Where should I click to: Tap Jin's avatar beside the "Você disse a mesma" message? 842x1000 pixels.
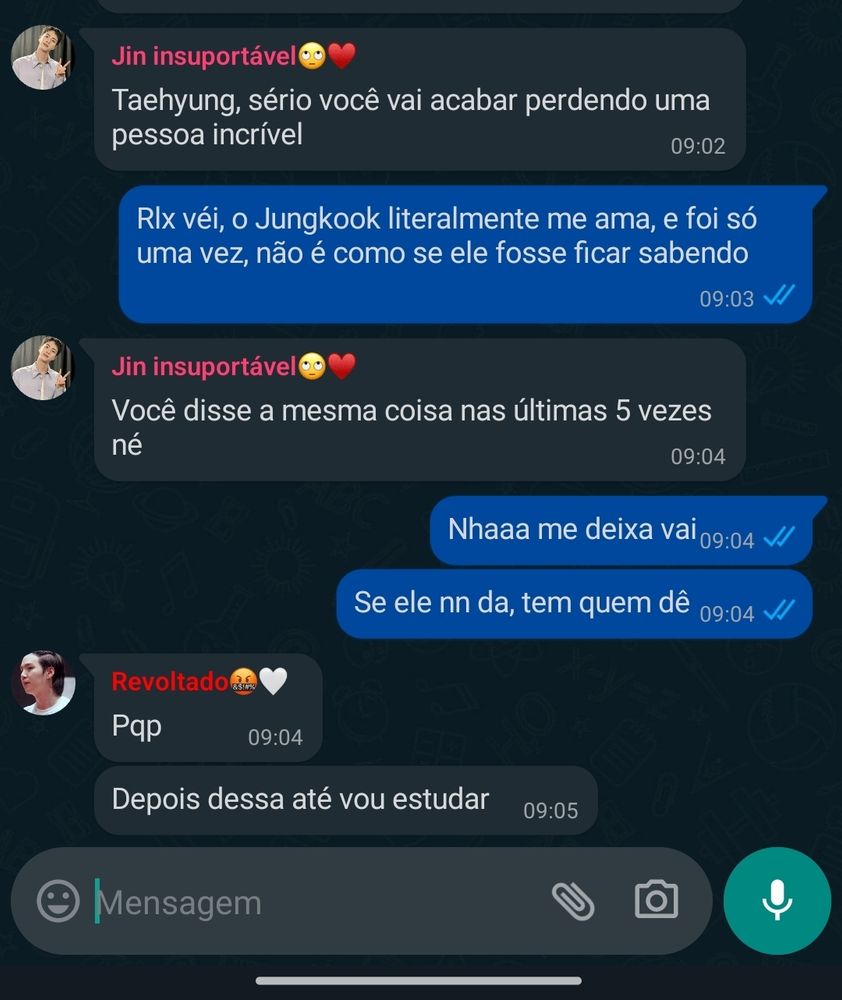43,368
